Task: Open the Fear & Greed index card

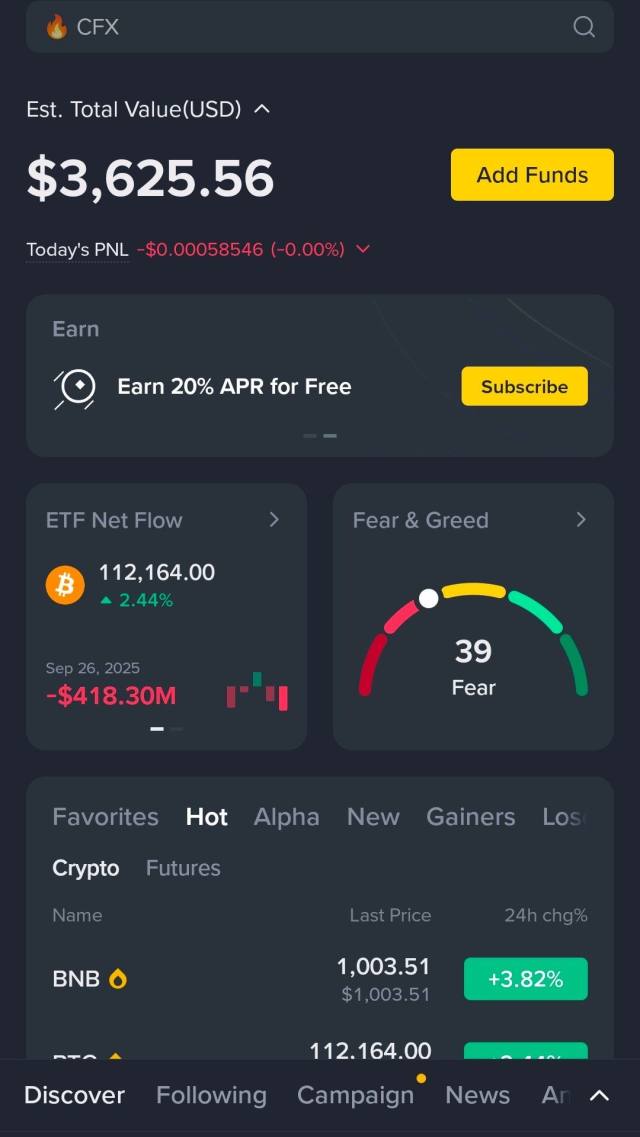Action: click(x=473, y=520)
